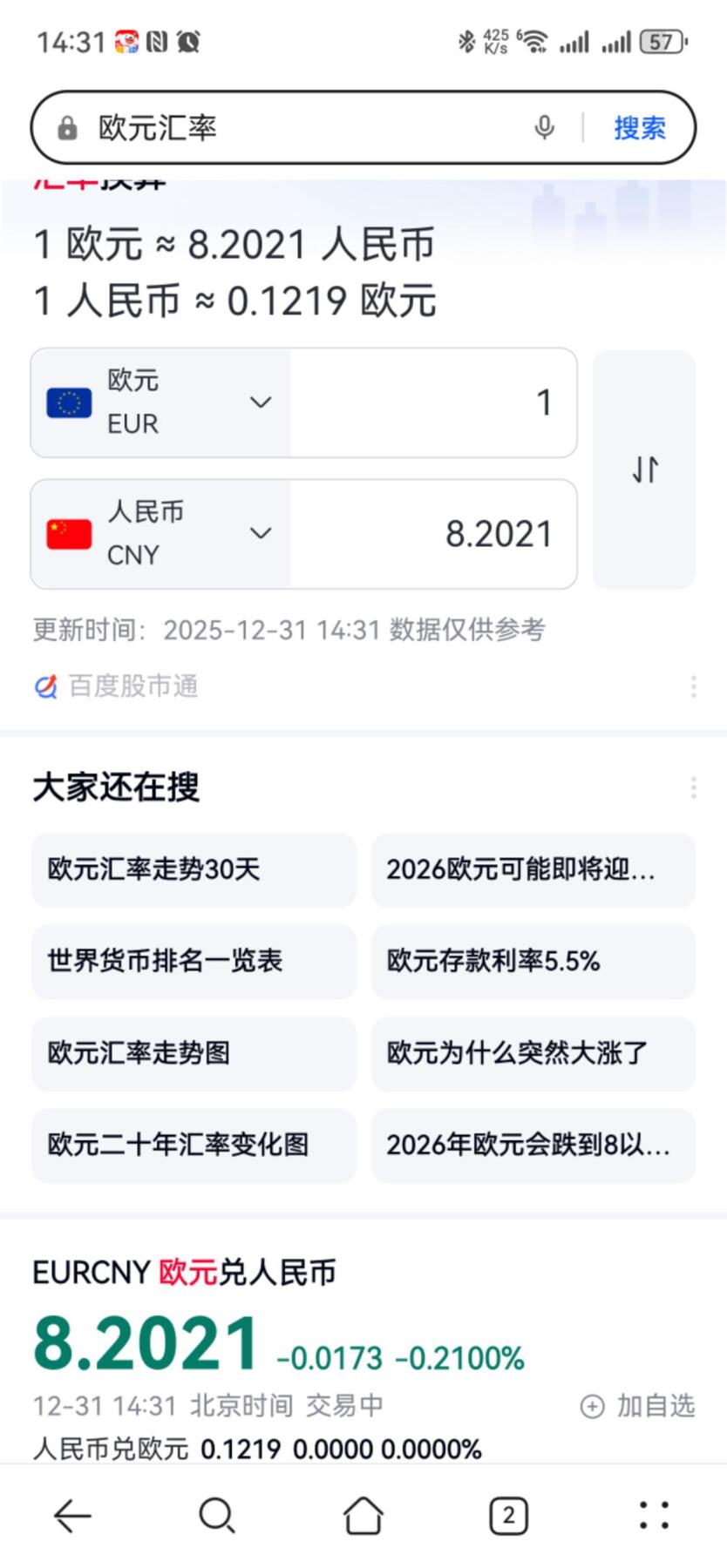Click the plus icon beside 加自选
727x1568 pixels.
click(x=594, y=1405)
